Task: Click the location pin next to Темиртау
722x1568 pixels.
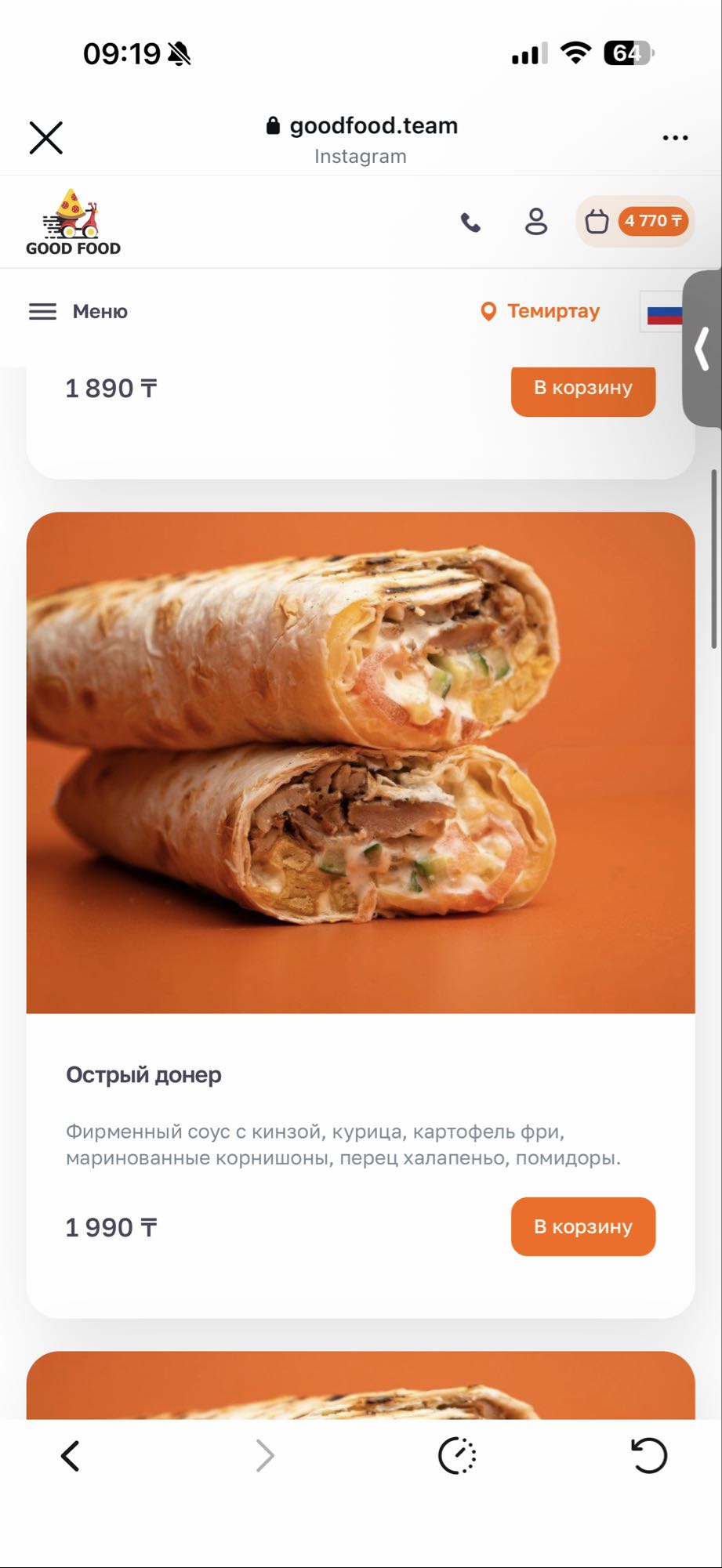Action: click(x=488, y=311)
